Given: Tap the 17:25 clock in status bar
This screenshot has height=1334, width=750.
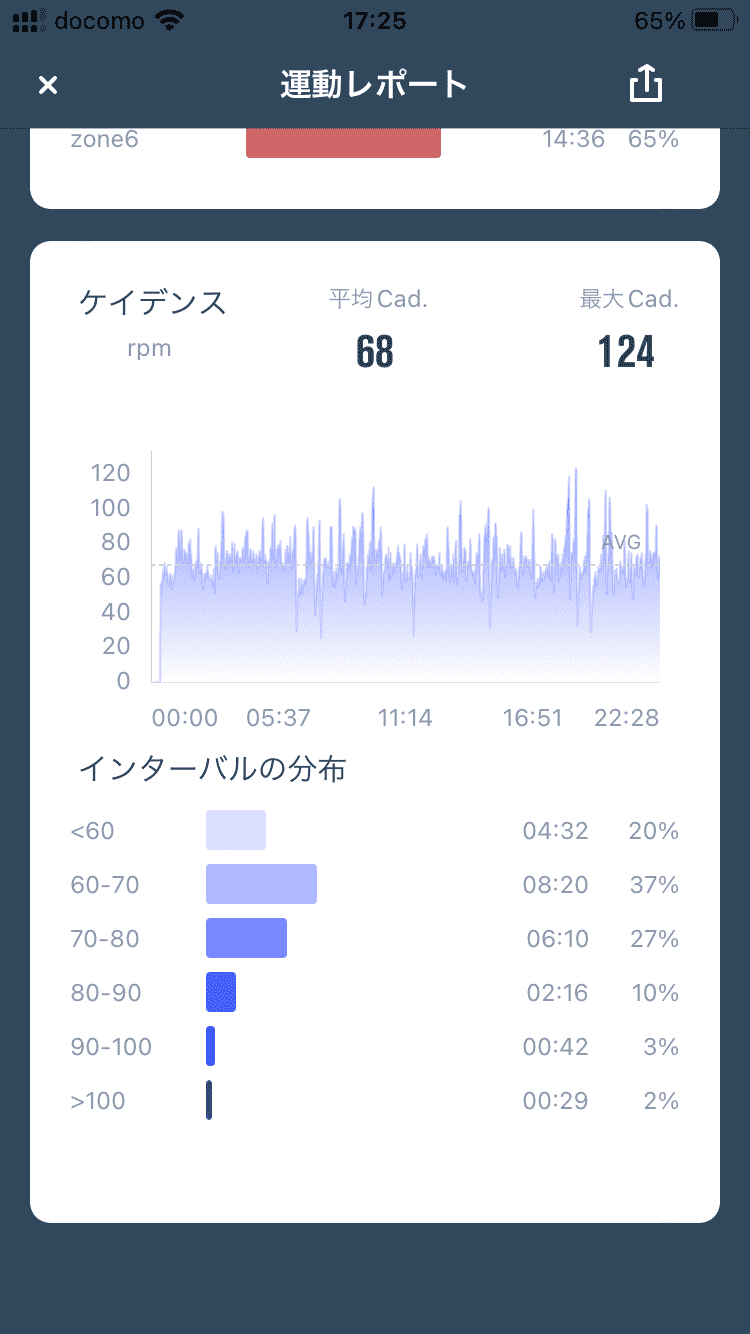Looking at the screenshot, I should coord(374,20).
